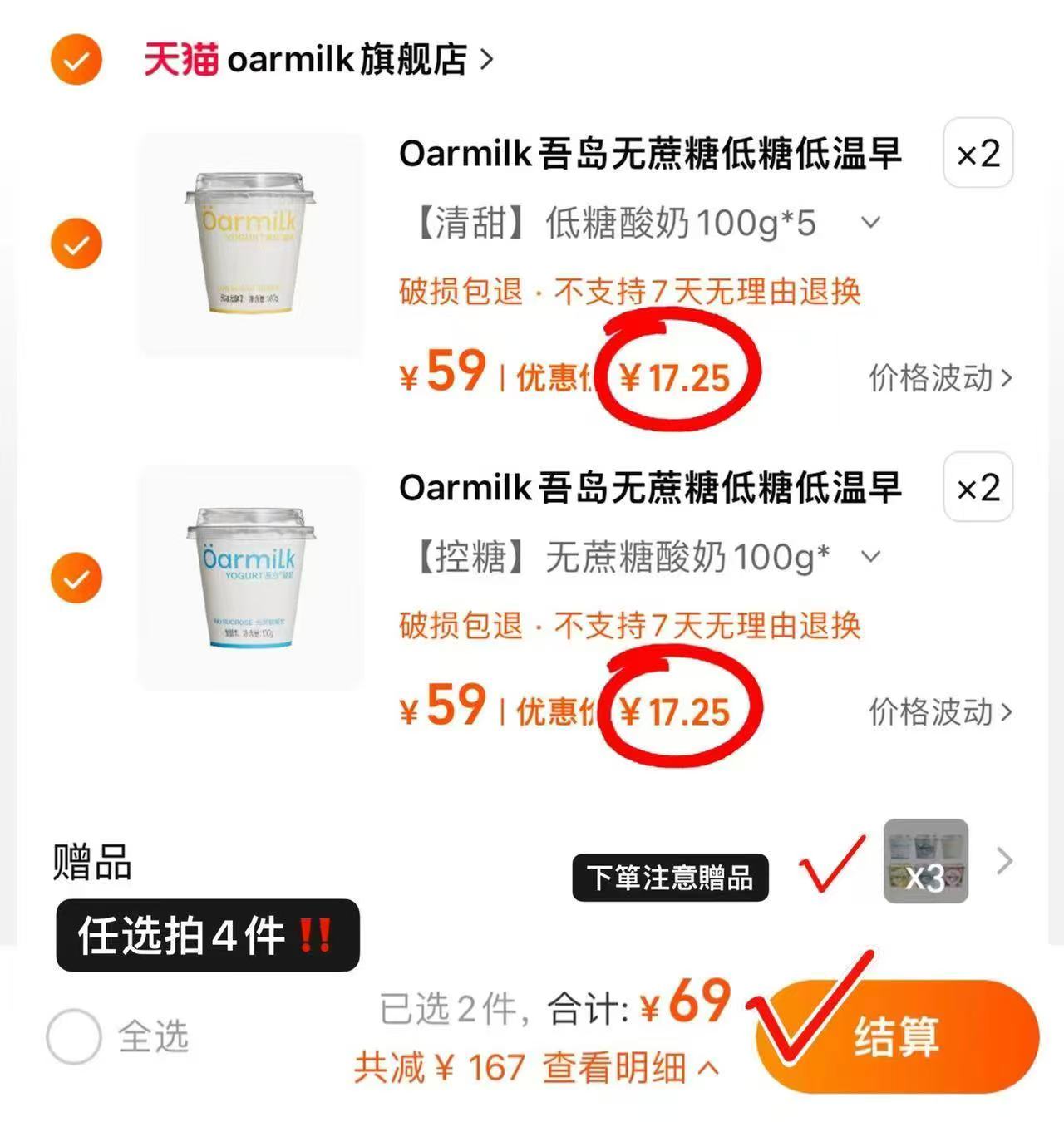
Task: Deselect the 【控糖】无蔗糖酸奶 item checkbox
Action: [76, 578]
